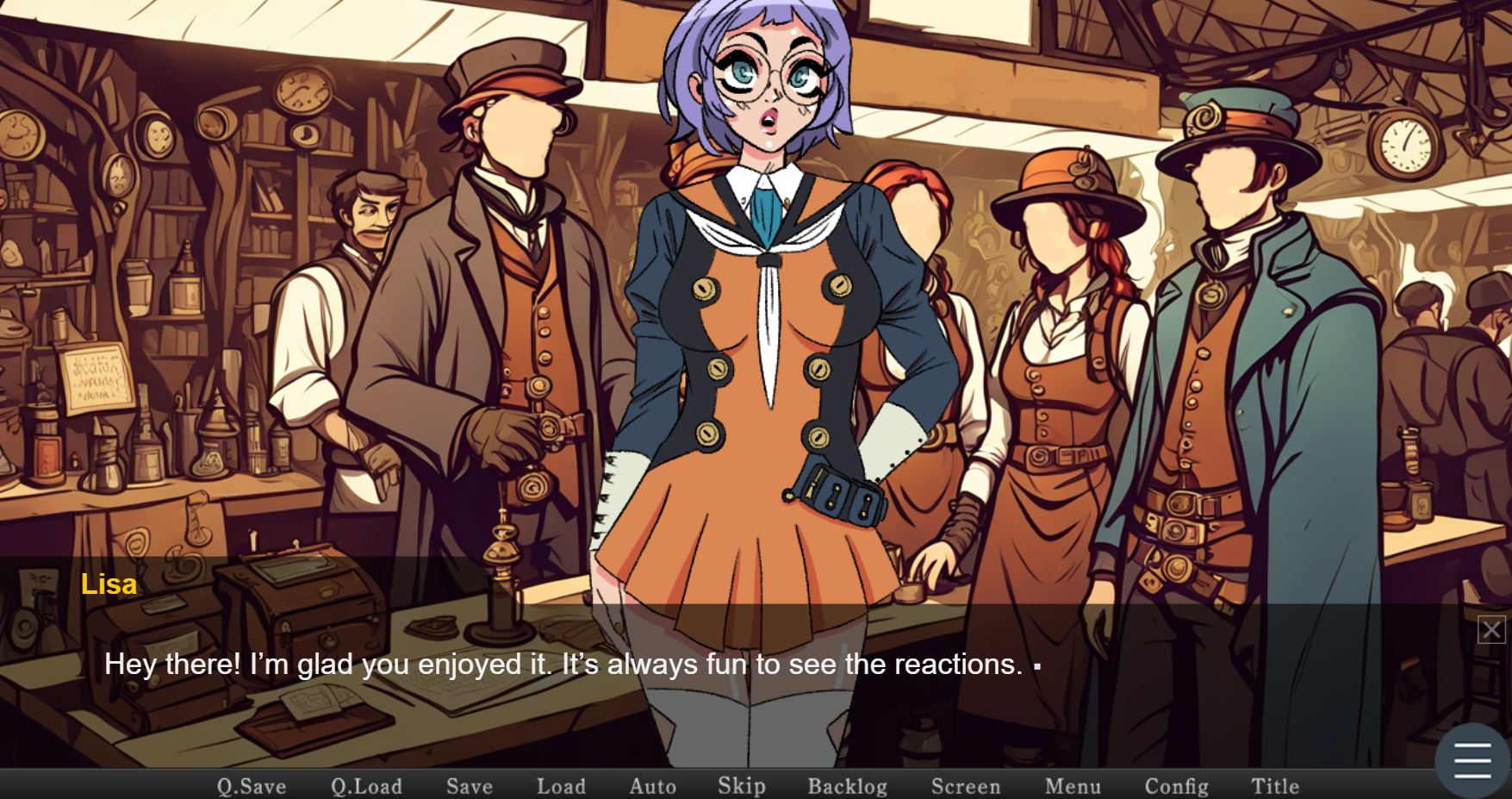Tap the Screen option

(x=966, y=786)
